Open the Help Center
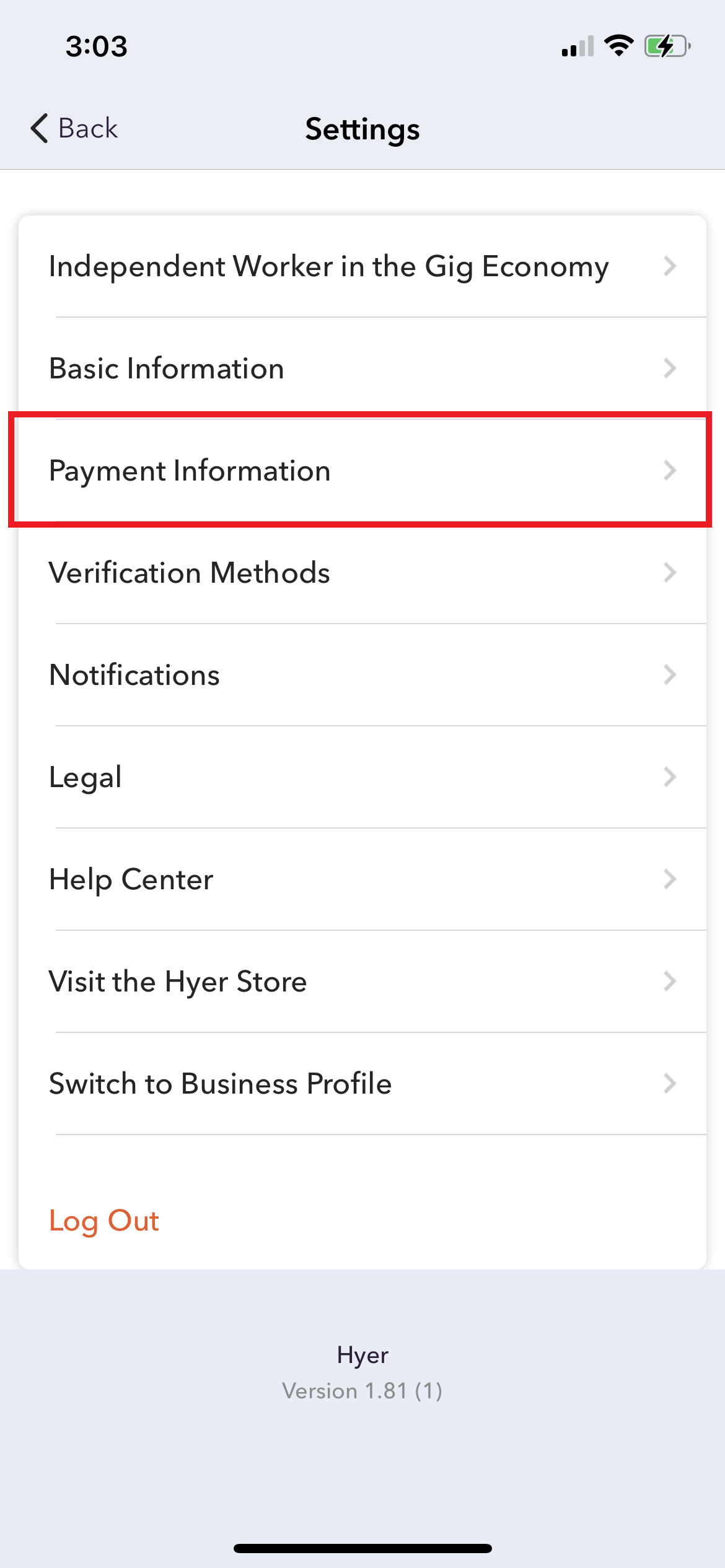The width and height of the screenshot is (725, 1568). coord(362,879)
